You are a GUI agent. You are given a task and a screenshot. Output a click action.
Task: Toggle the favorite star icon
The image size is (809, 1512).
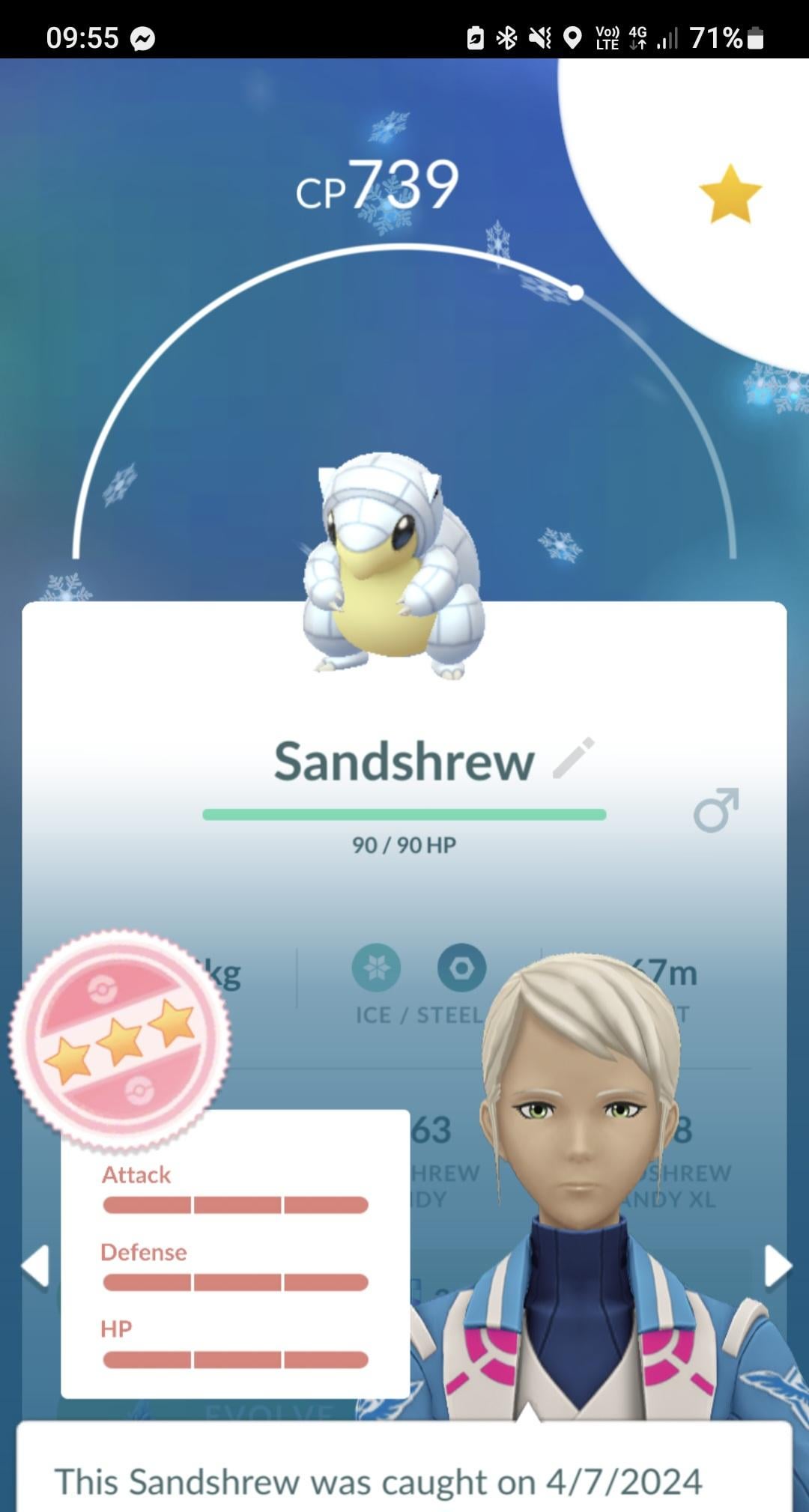(730, 195)
